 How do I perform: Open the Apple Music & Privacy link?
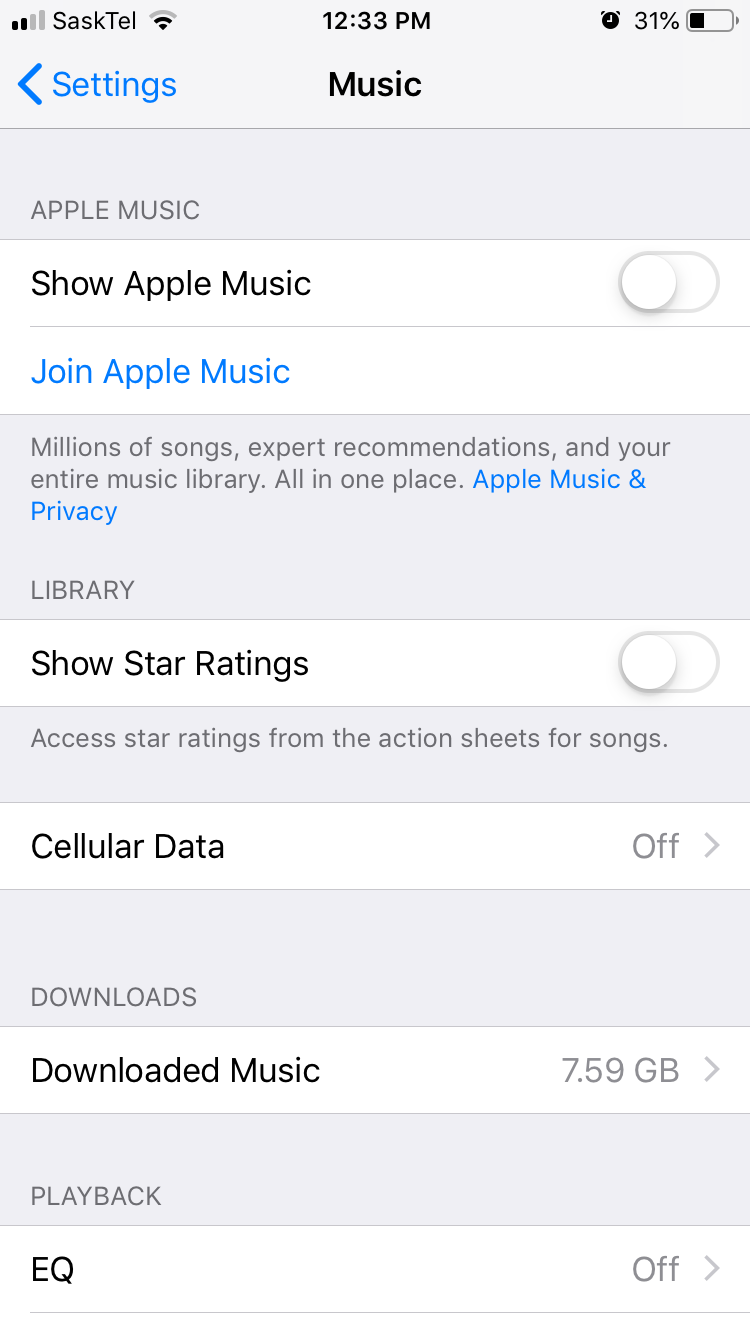tap(559, 479)
